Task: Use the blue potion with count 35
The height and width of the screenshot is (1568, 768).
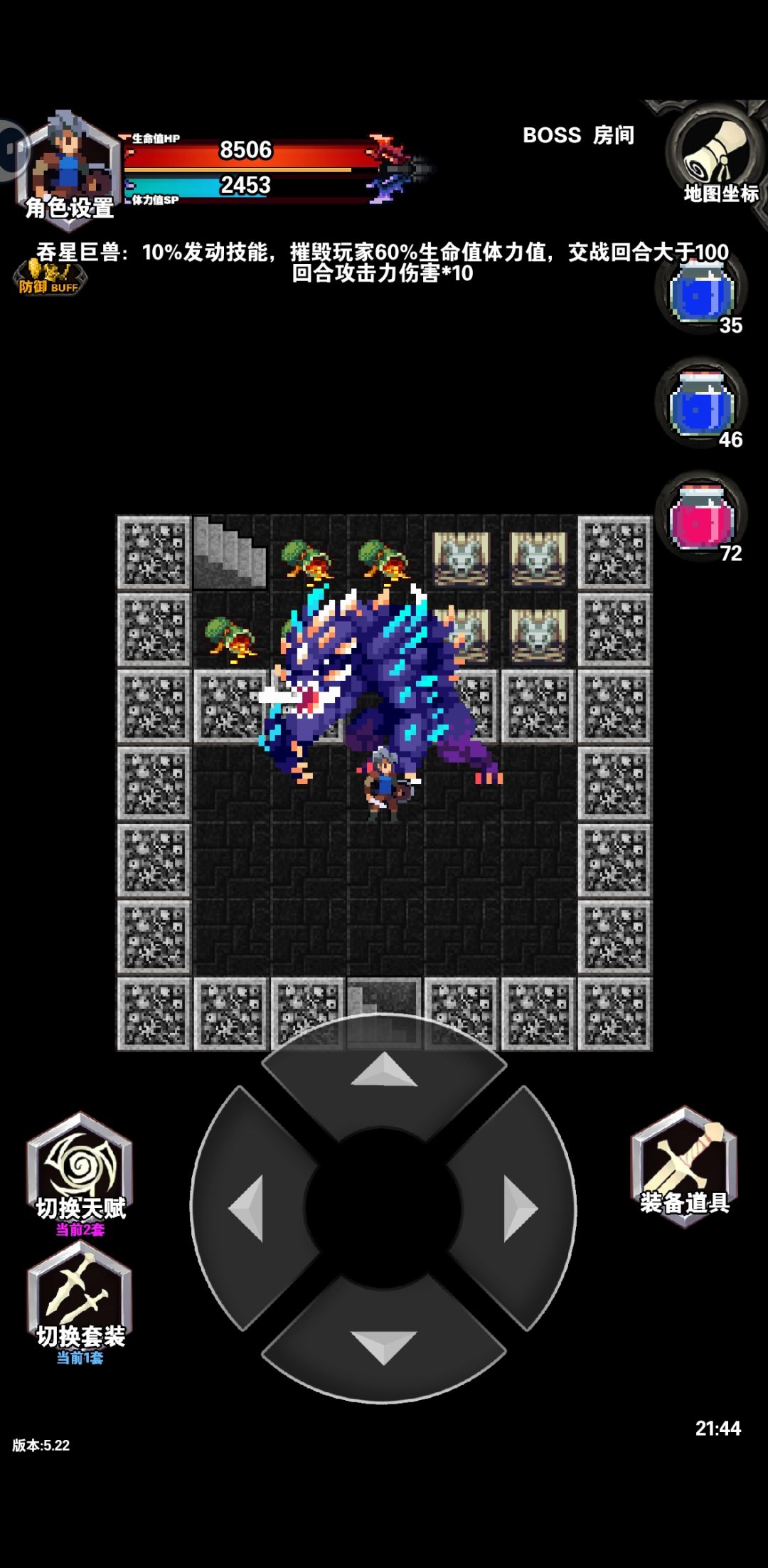Action: point(700,292)
